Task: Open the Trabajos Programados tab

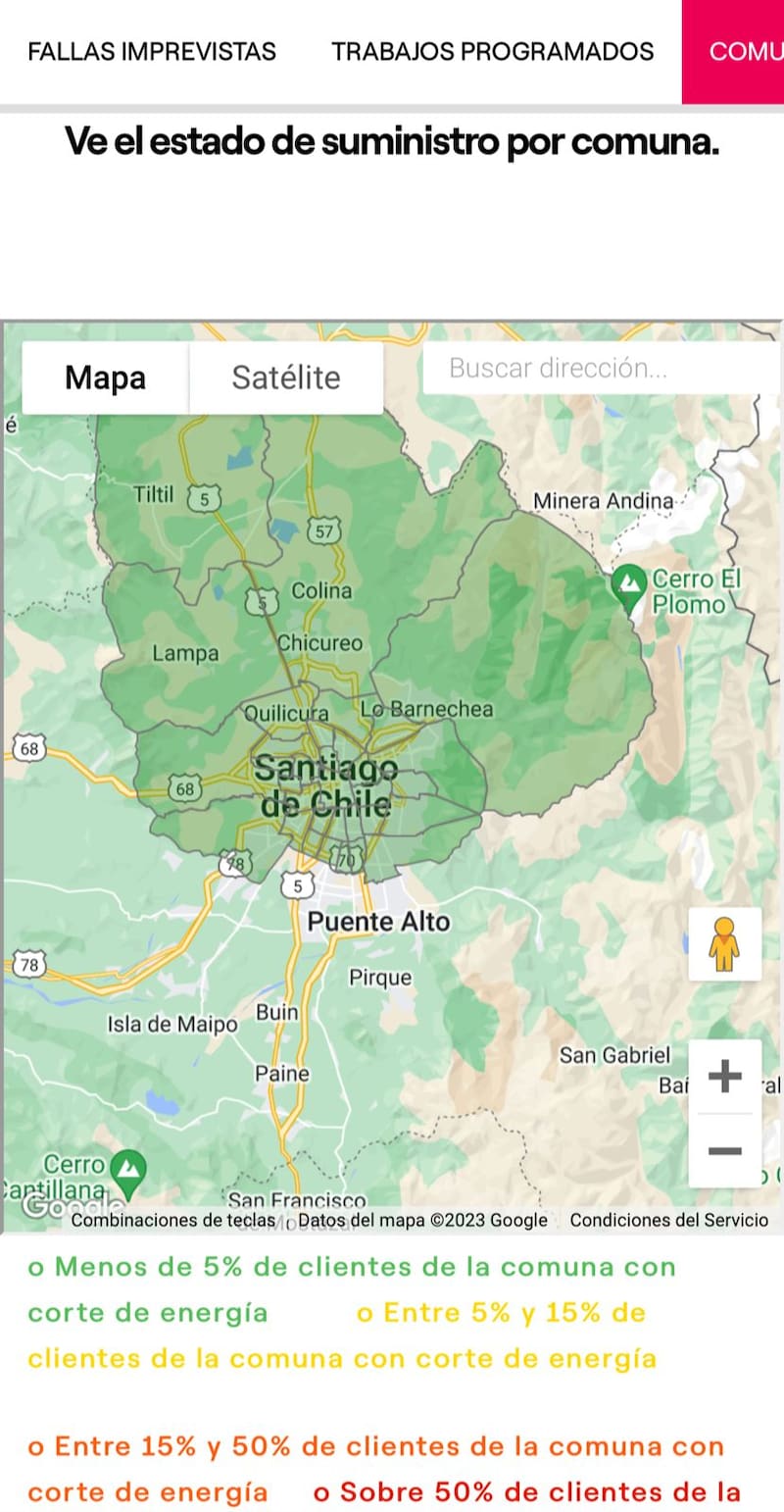Action: pyautogui.click(x=492, y=51)
